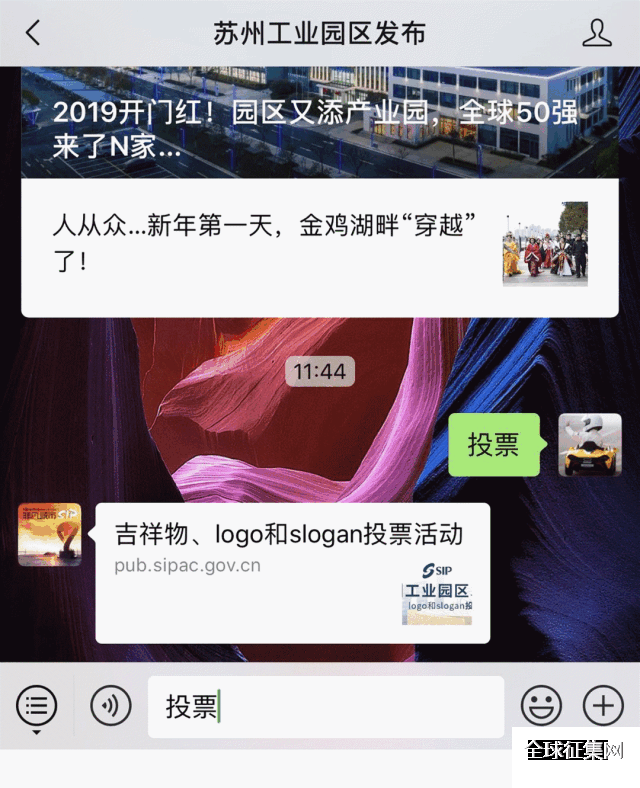The width and height of the screenshot is (640, 788).
Task: Go back from 苏州工业园区发布 chat
Action: [33, 33]
